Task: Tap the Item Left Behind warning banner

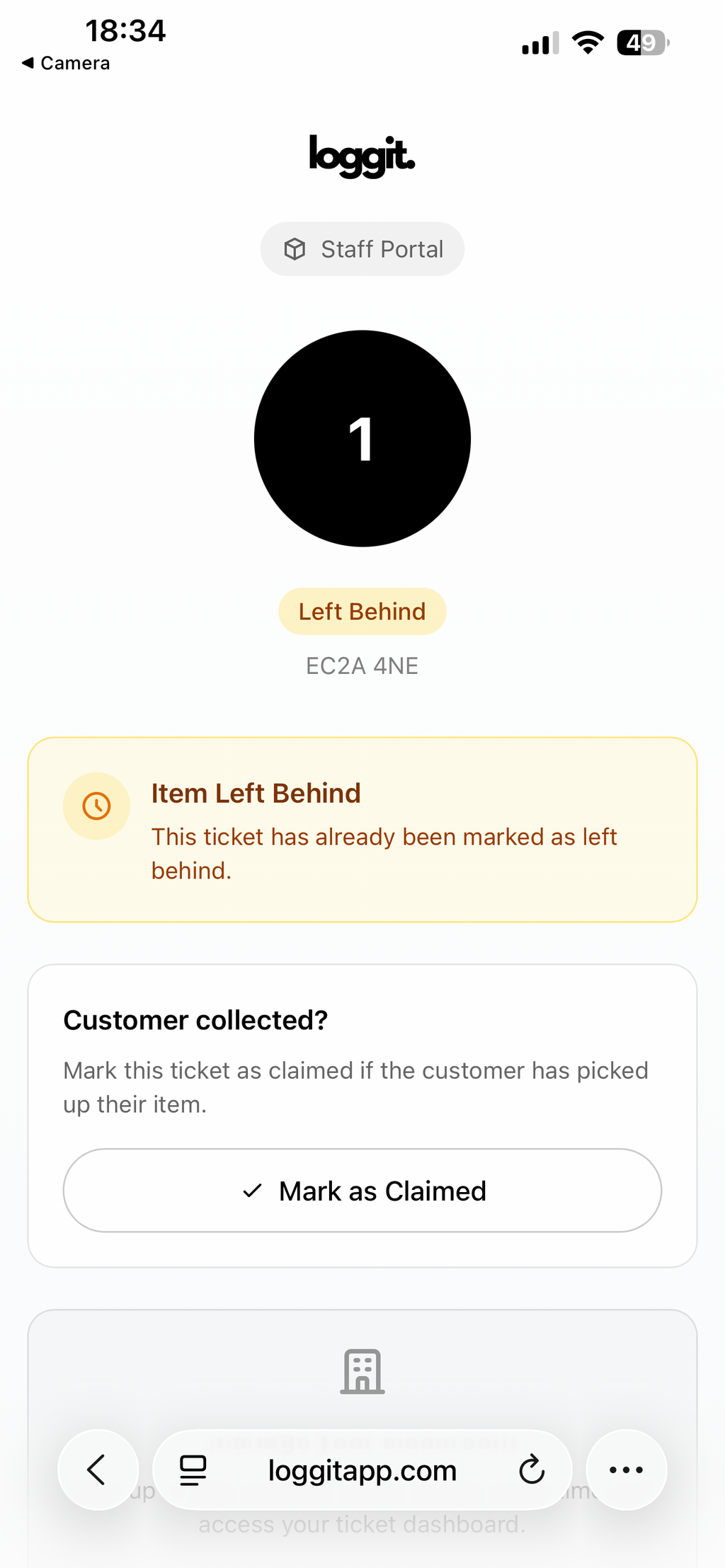Action: (362, 828)
